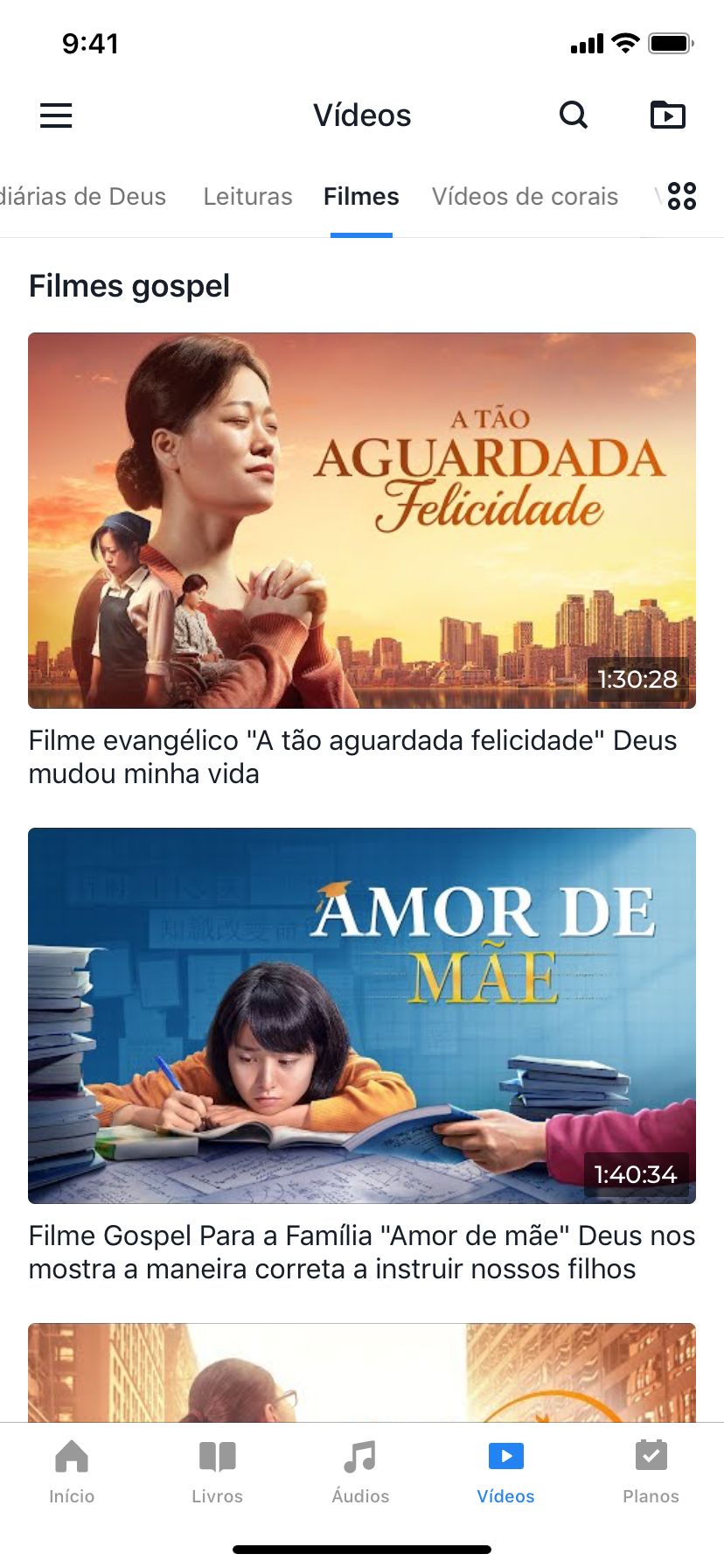
Task: Select the partially visible 'diárias de Deus' tab
Action: click(x=83, y=196)
